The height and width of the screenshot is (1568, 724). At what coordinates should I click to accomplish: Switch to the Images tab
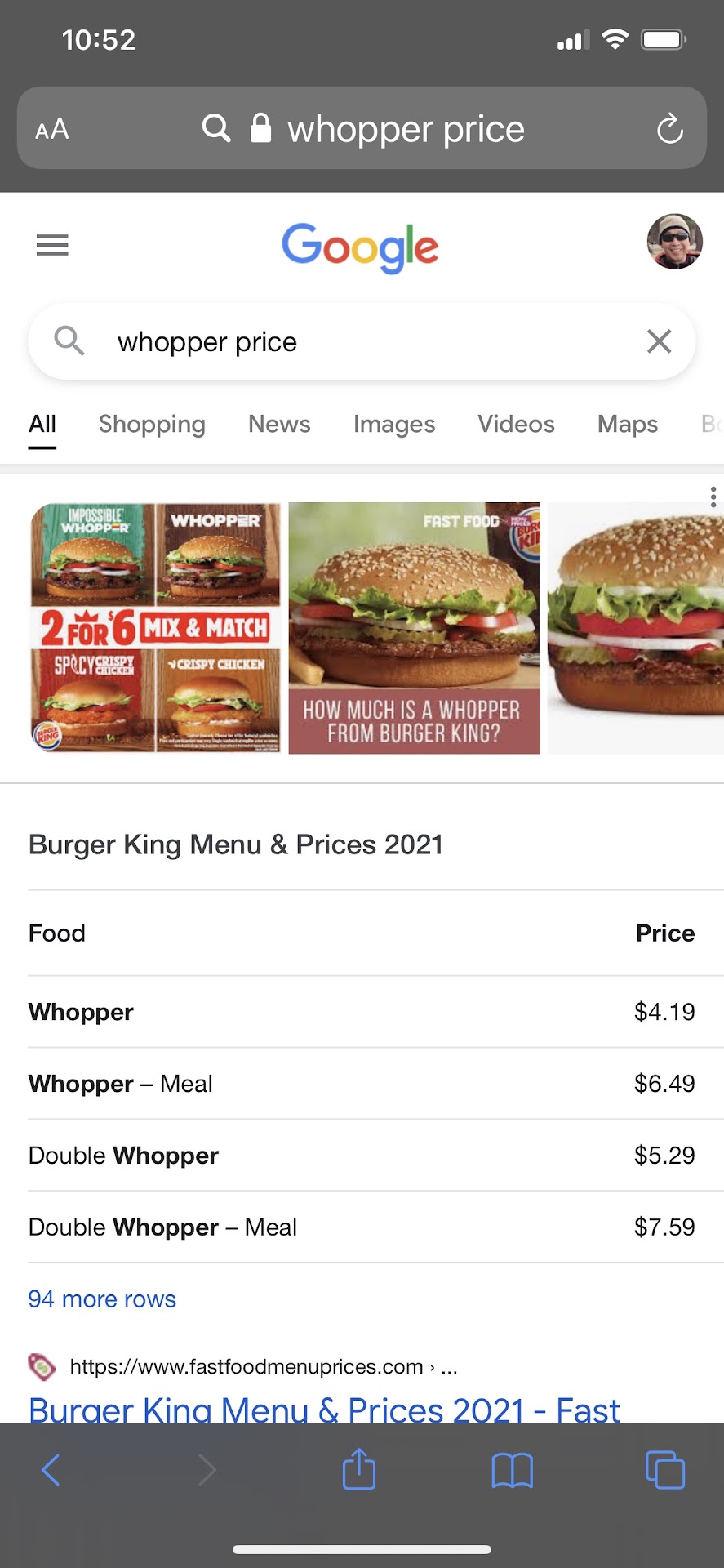click(394, 425)
